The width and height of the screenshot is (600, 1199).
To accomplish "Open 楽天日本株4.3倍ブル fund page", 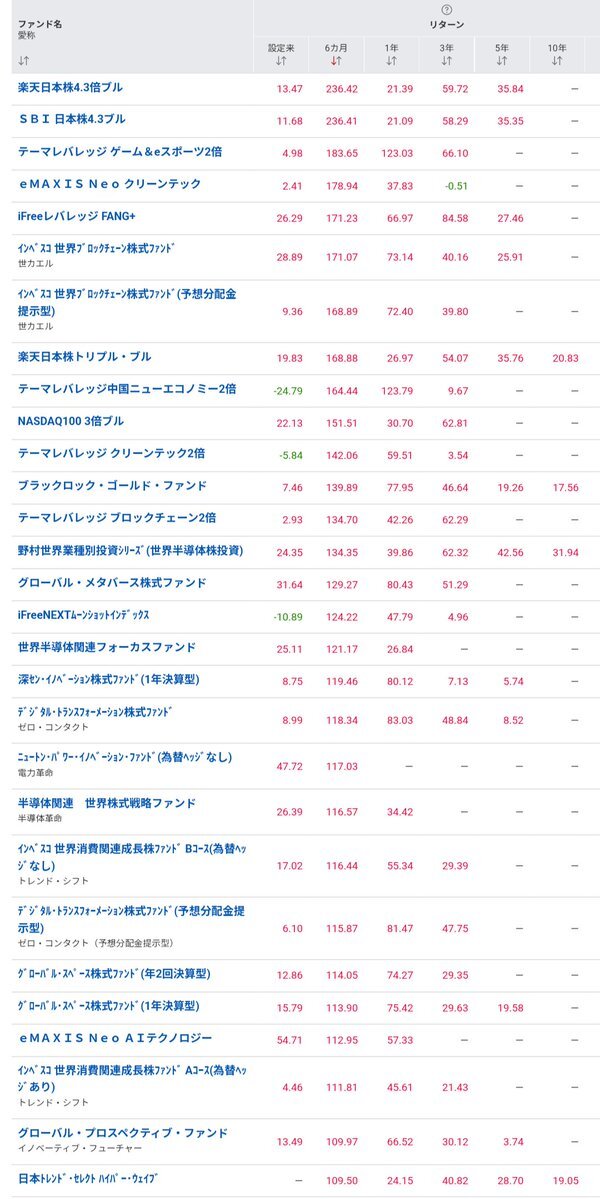I will pos(70,88).
